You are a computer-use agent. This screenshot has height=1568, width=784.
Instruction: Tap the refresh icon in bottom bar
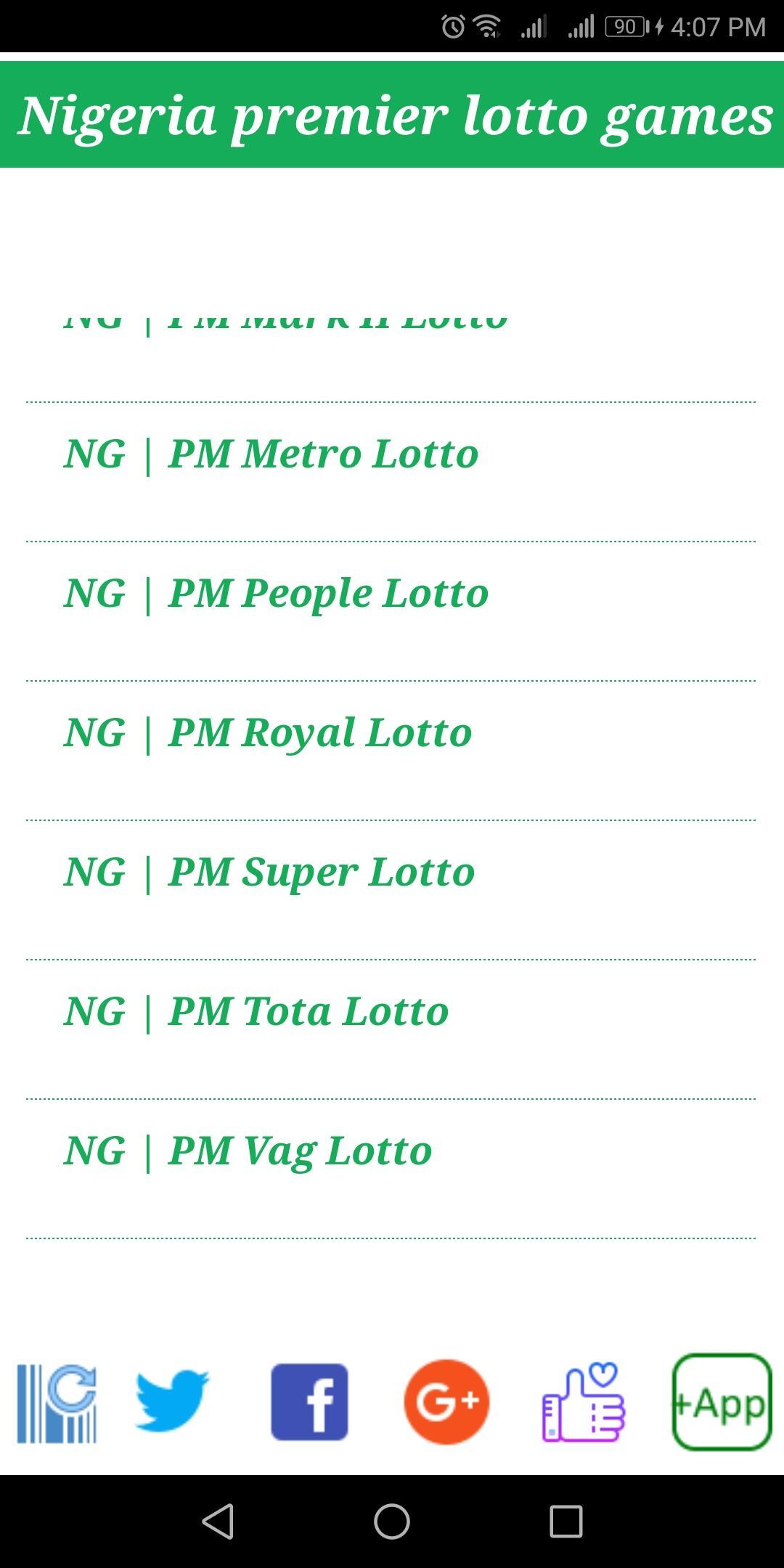coord(57,1403)
